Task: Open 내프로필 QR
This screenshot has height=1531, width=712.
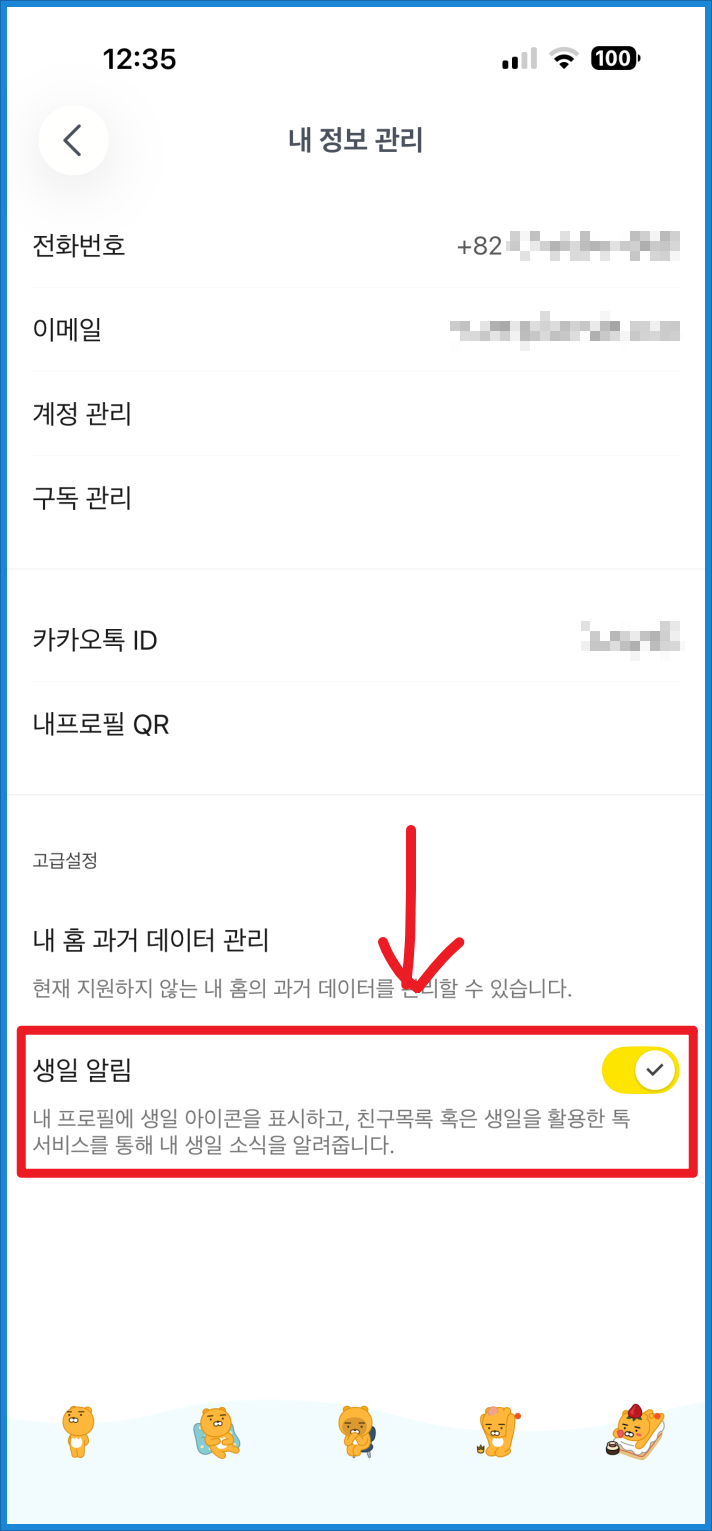Action: (356, 725)
